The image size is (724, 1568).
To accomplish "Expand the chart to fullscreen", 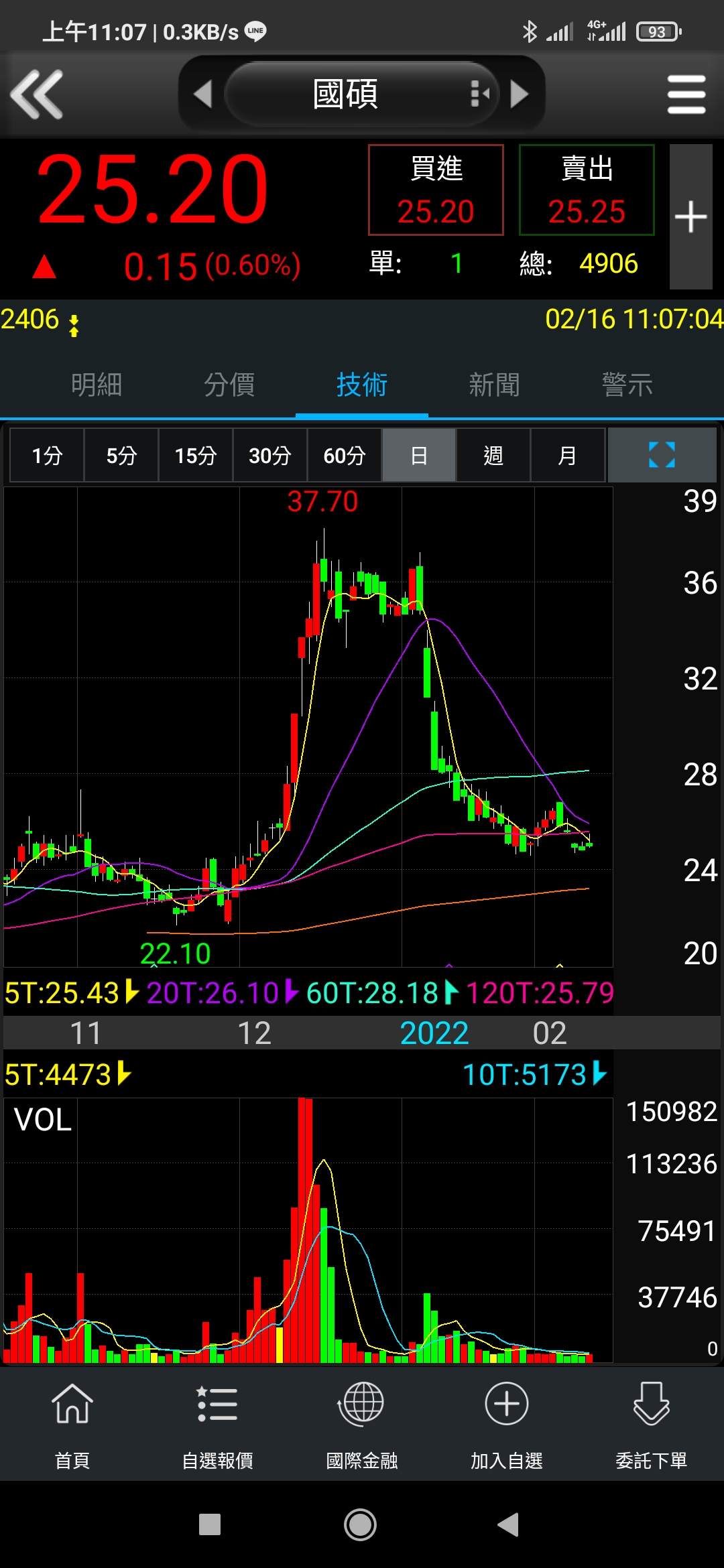I will tap(662, 456).
